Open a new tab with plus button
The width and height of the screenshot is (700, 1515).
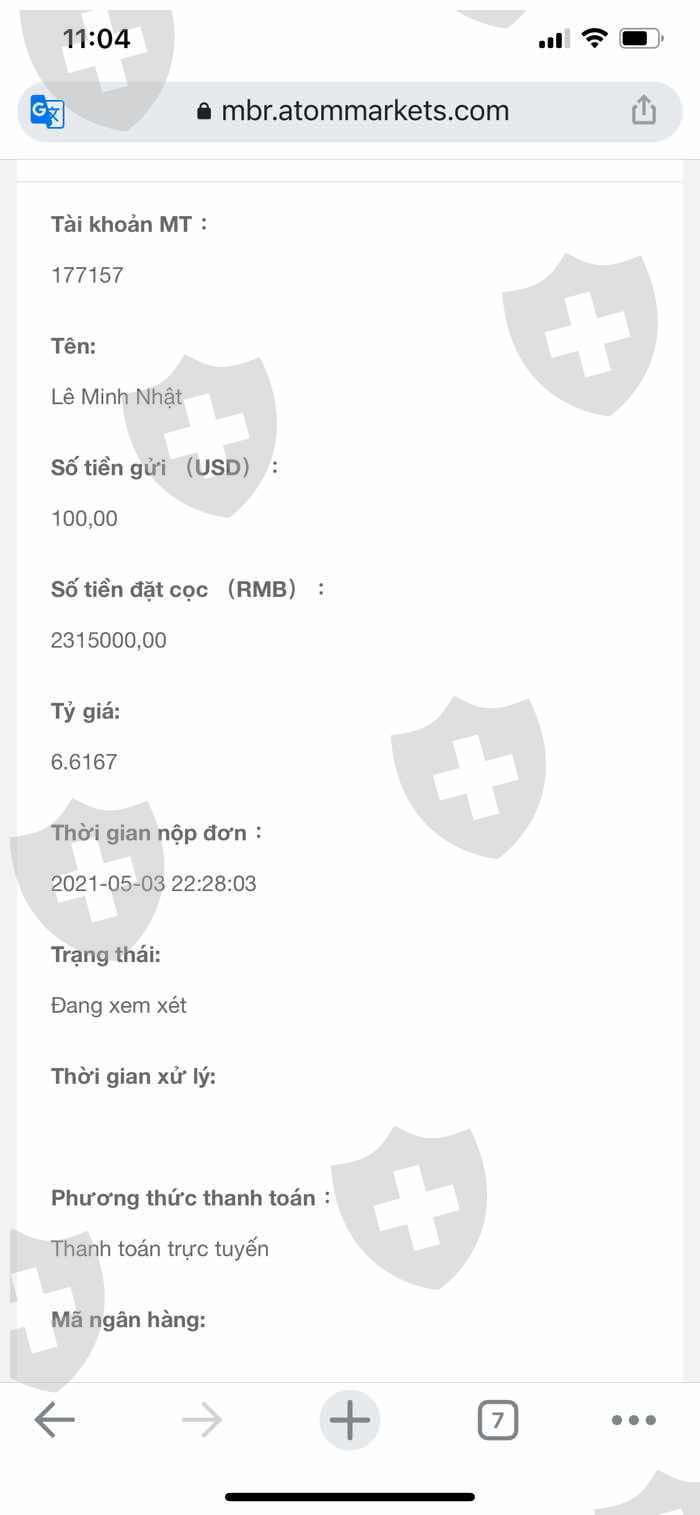350,1420
